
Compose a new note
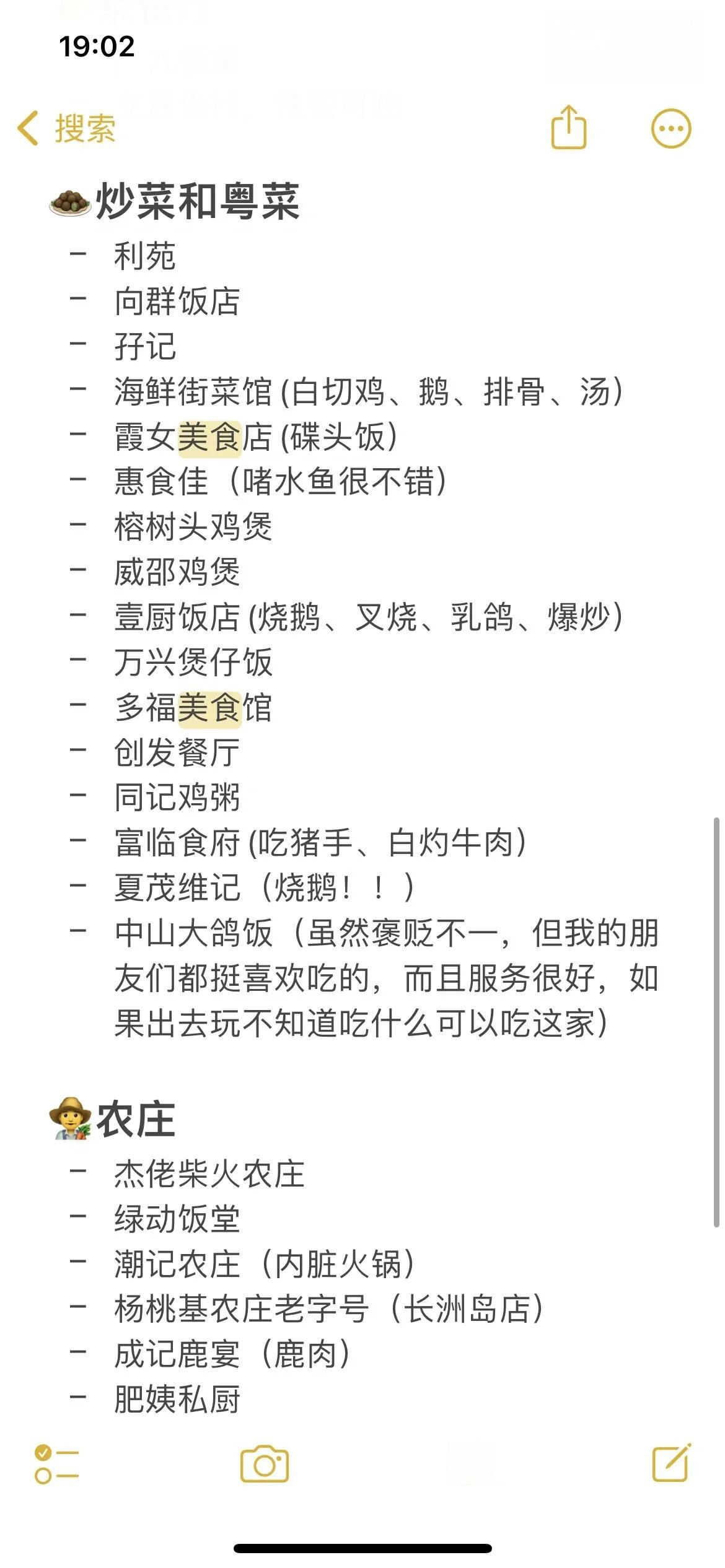click(x=671, y=1463)
